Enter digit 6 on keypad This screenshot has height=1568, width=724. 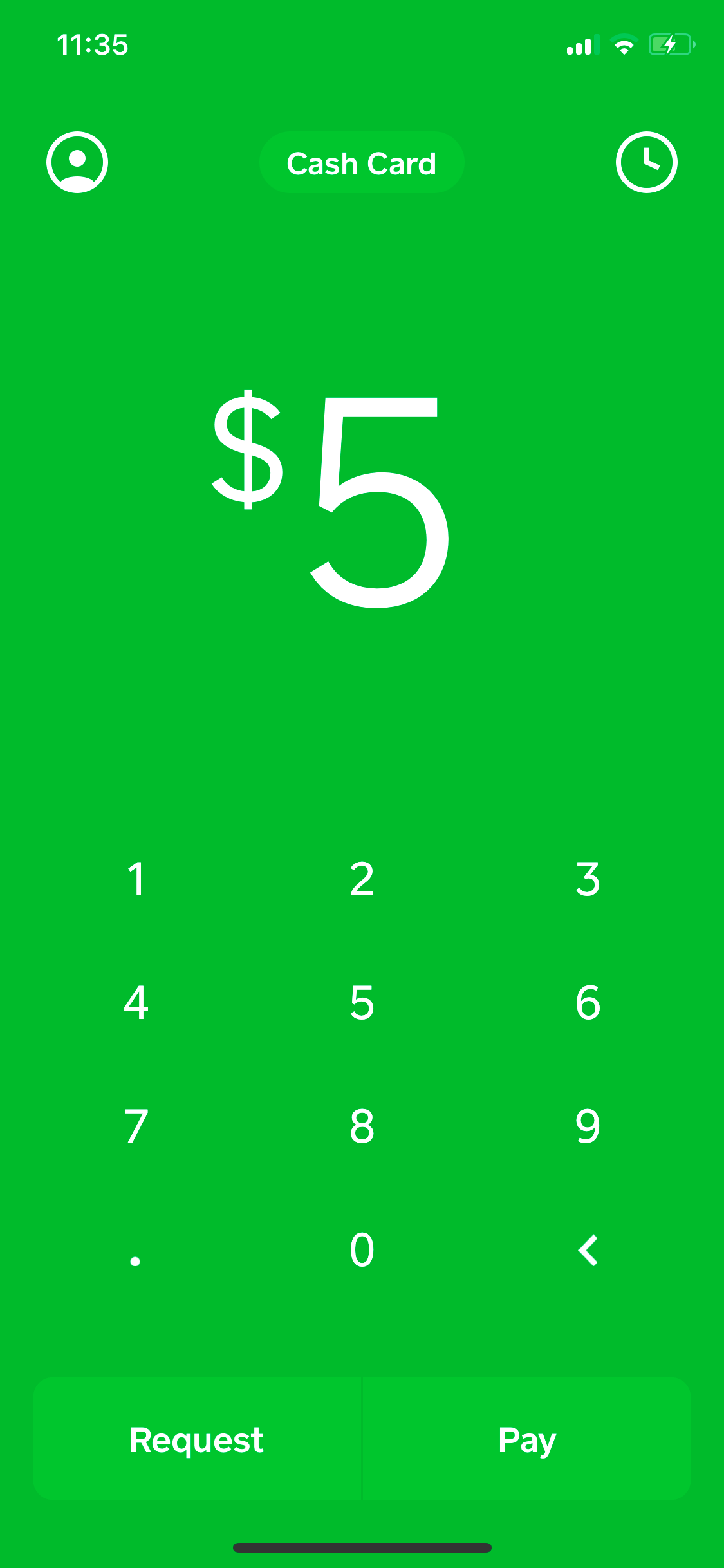(x=588, y=1003)
